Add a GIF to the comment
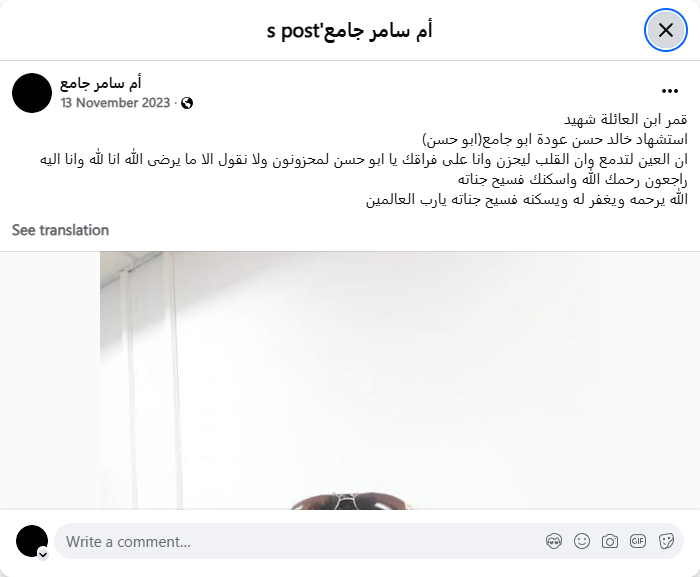 coord(638,541)
